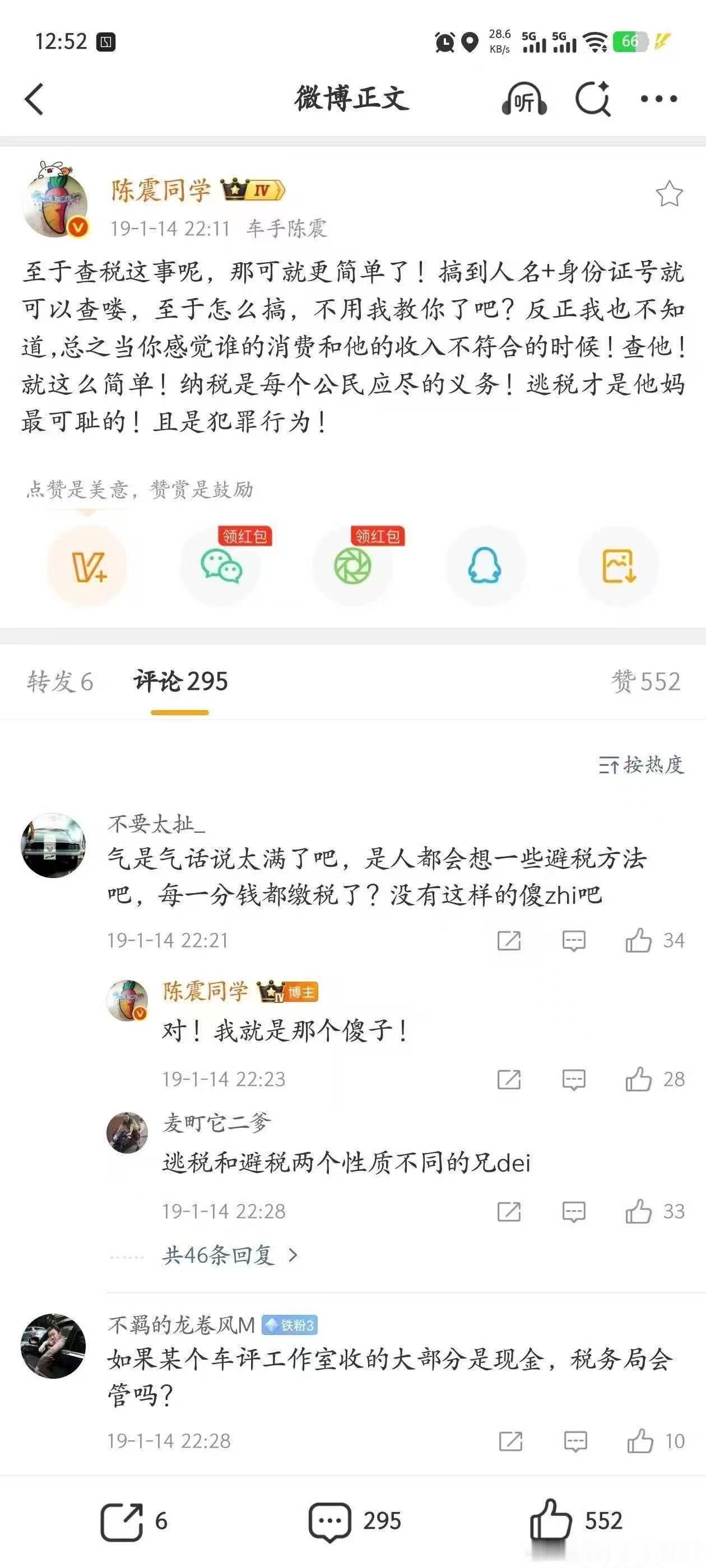The height and width of the screenshot is (1568, 706).
Task: Switch to the 转发 tab
Action: point(62,682)
